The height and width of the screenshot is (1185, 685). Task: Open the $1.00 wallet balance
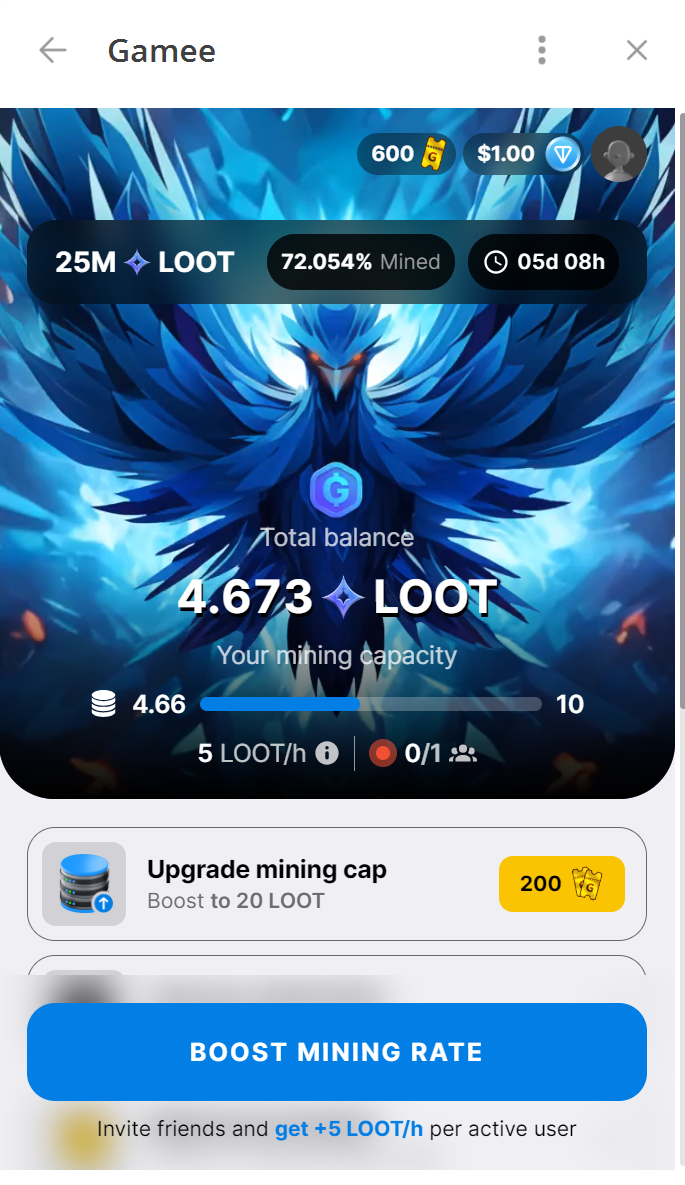tap(522, 154)
